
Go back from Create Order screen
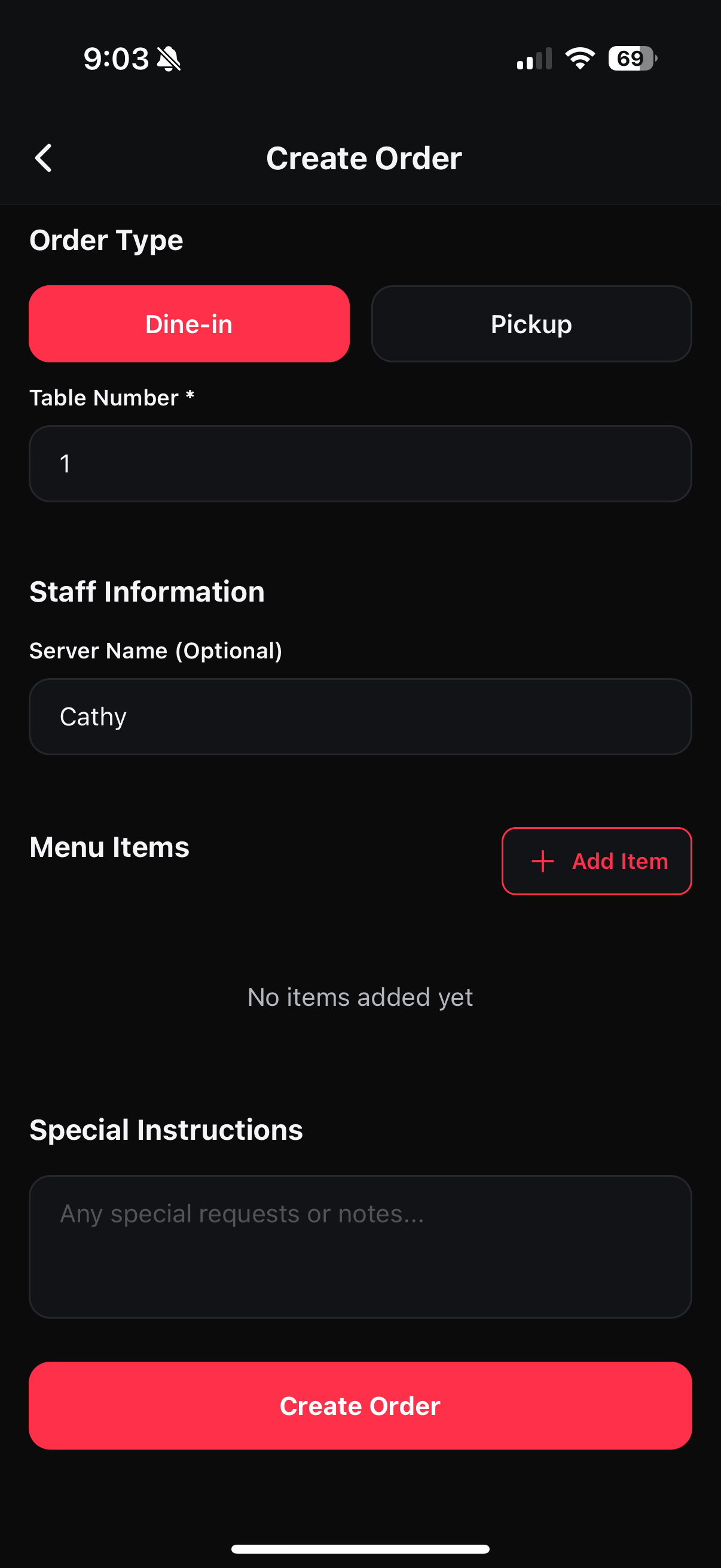point(44,158)
